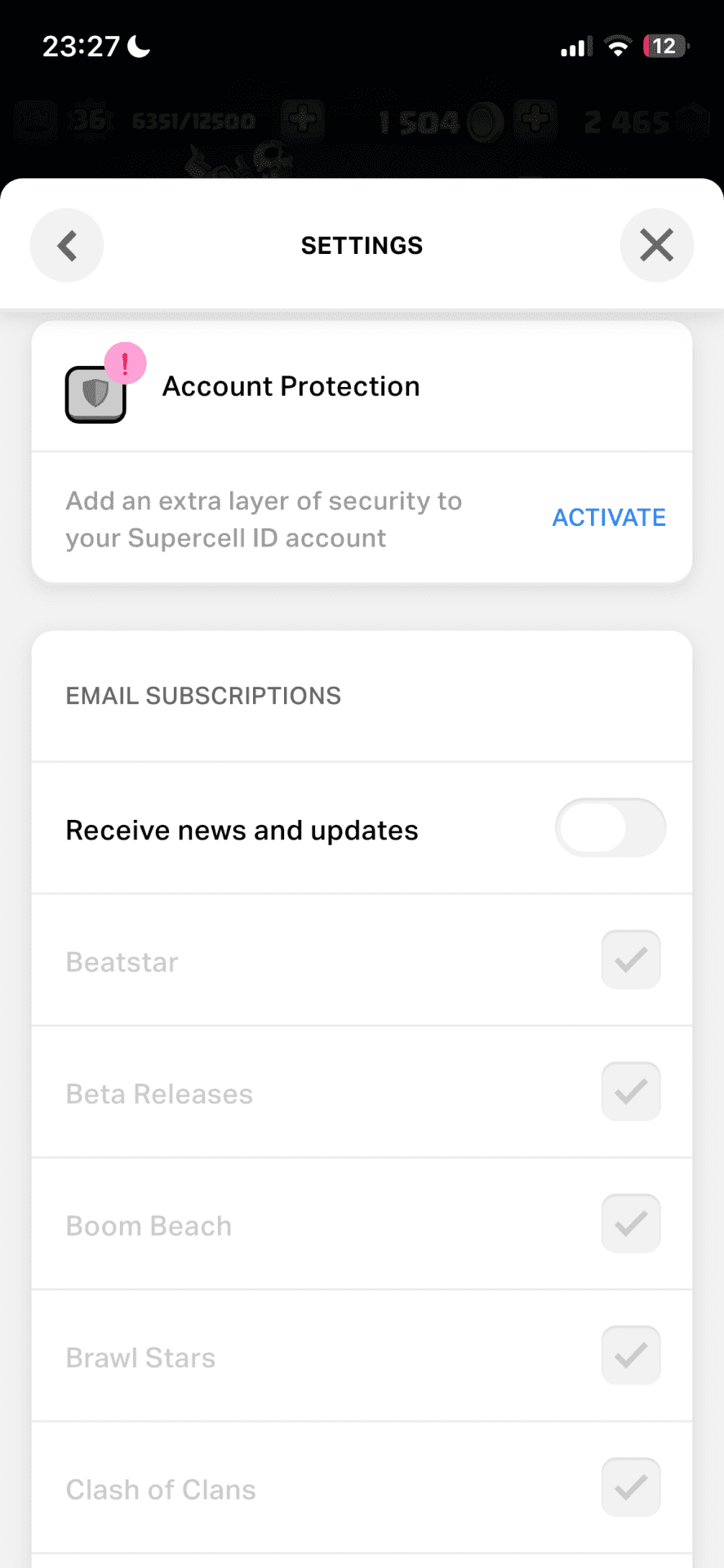Toggle the Beta Releases checkbox
The height and width of the screenshot is (1568, 724).
[x=631, y=1092]
